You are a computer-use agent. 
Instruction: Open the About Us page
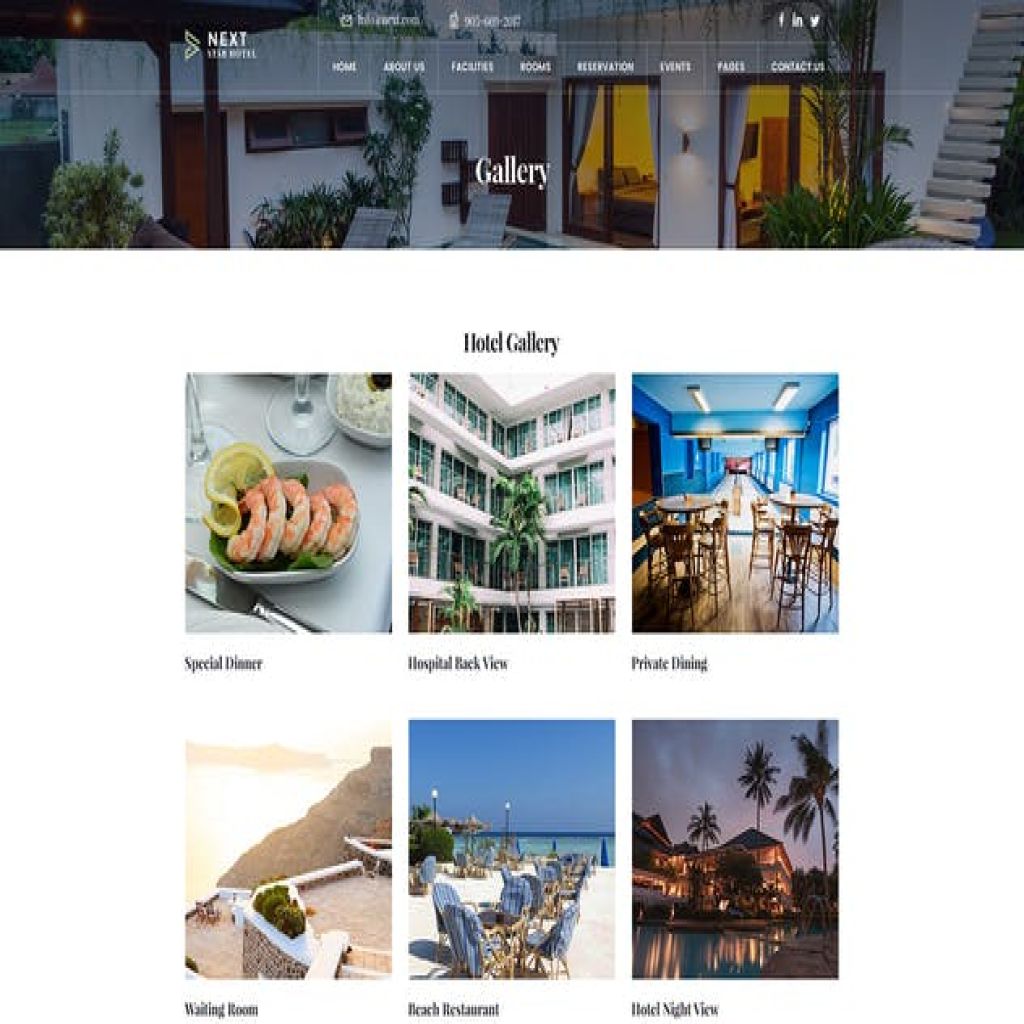pos(404,67)
